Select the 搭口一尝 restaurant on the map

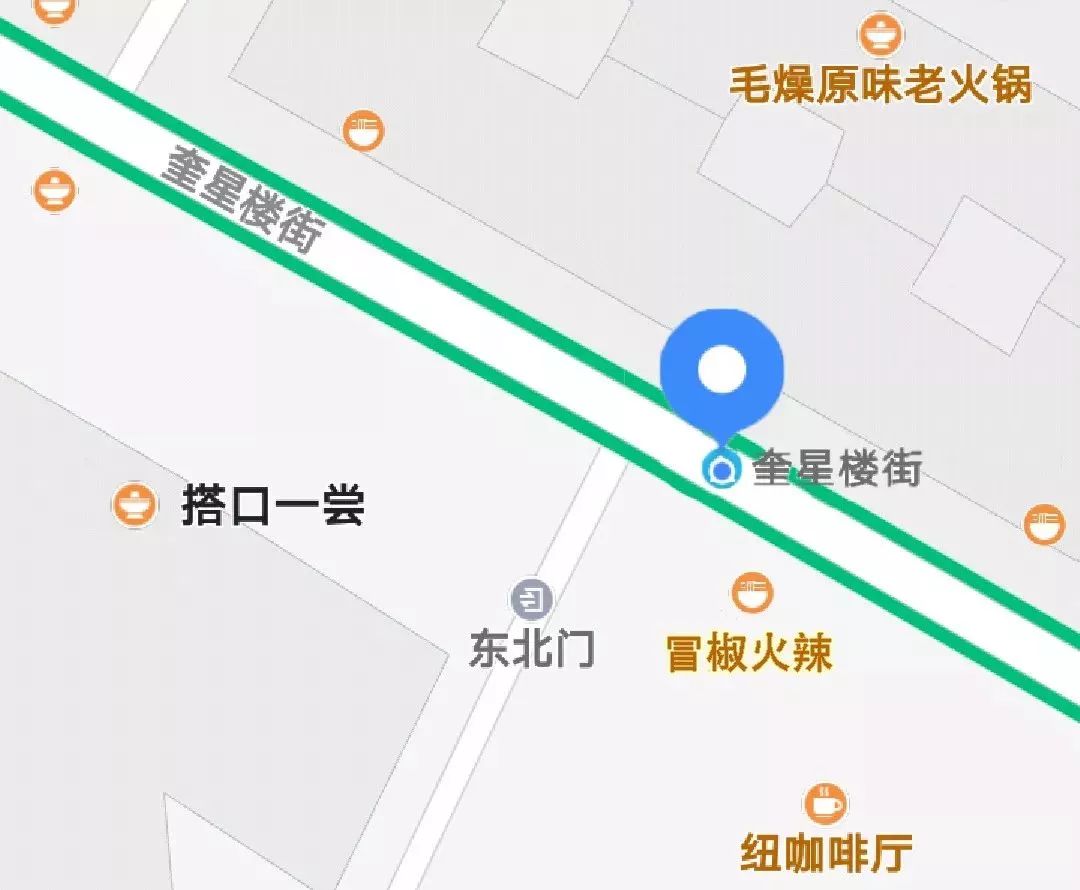(134, 504)
